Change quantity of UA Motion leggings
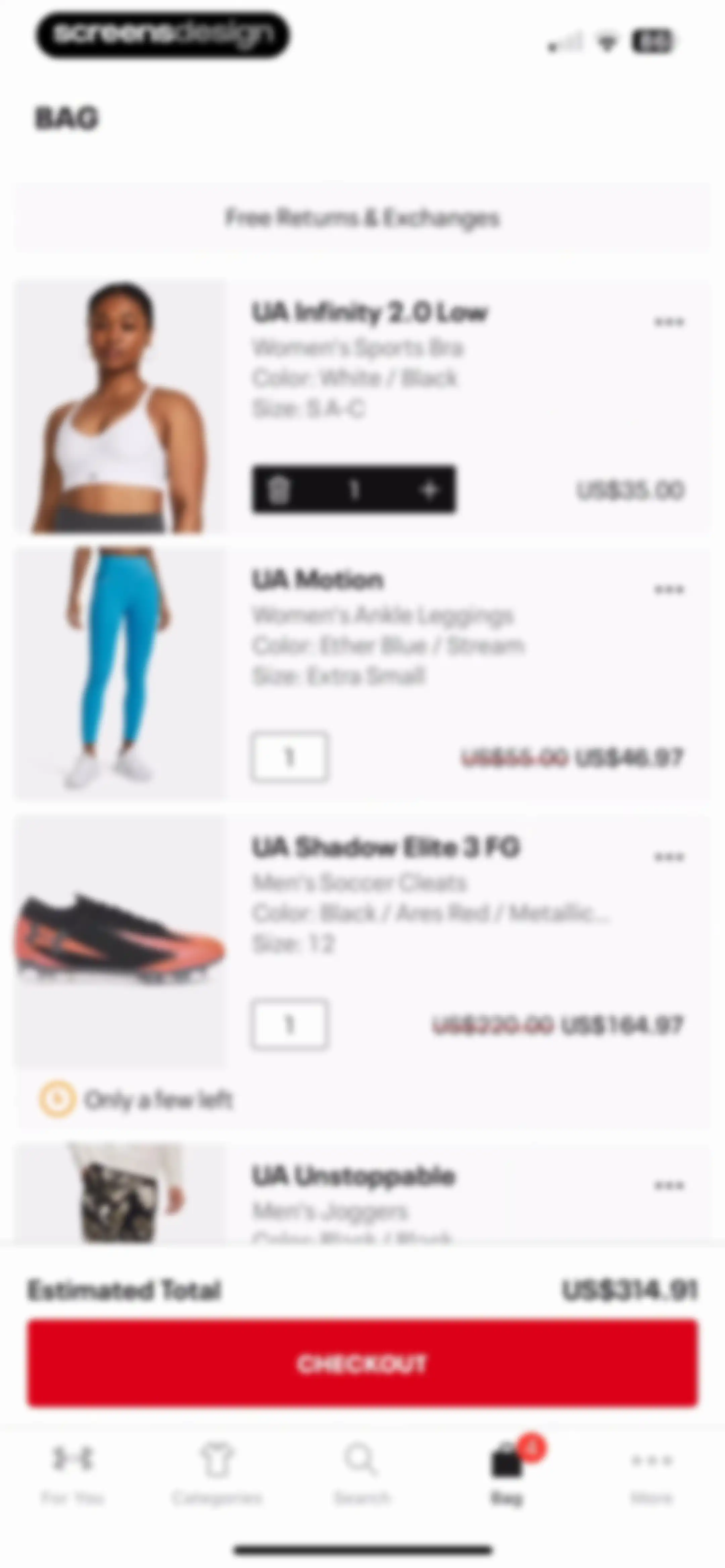This screenshot has width=725, height=1568. coord(290,756)
